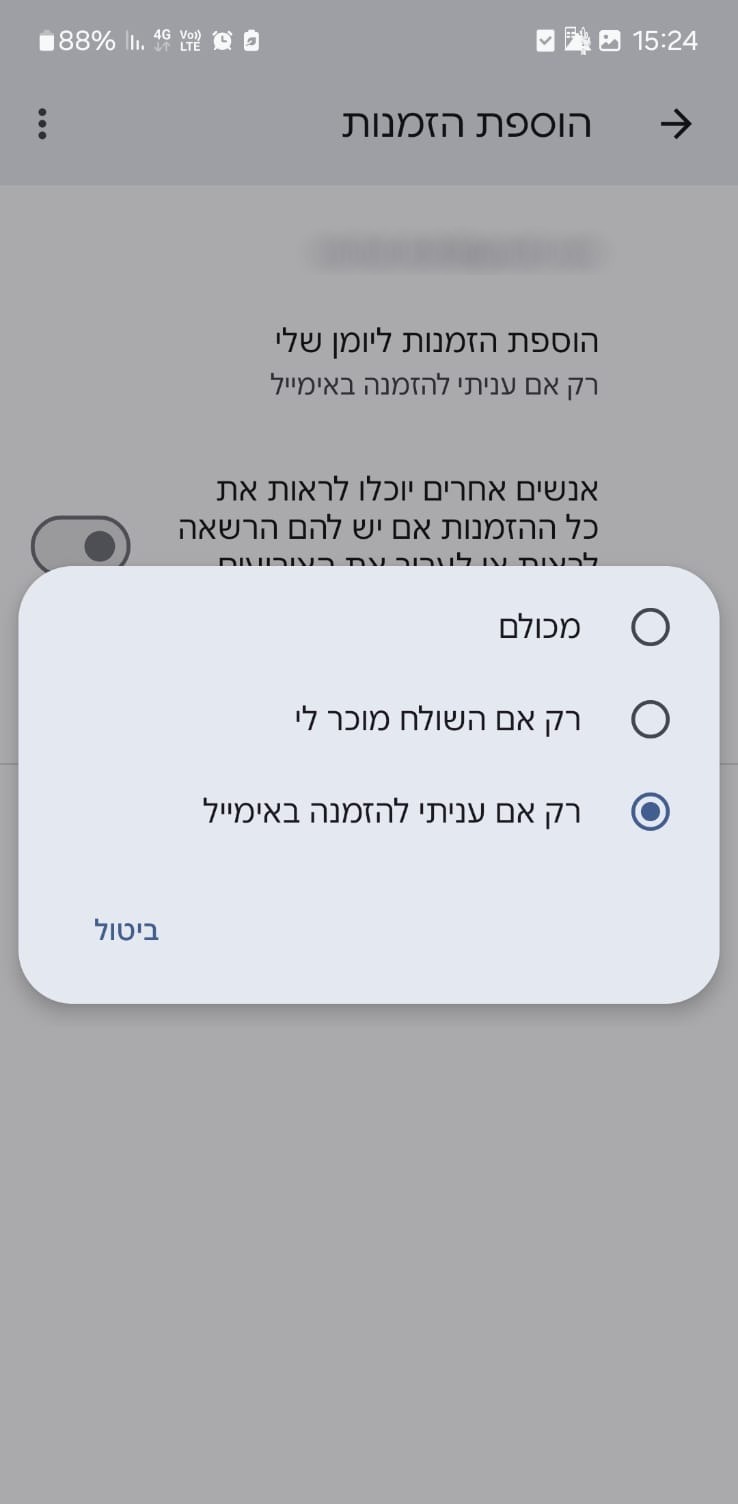
Task: Dismiss the dialog with ביטול
Action: pyautogui.click(x=127, y=931)
